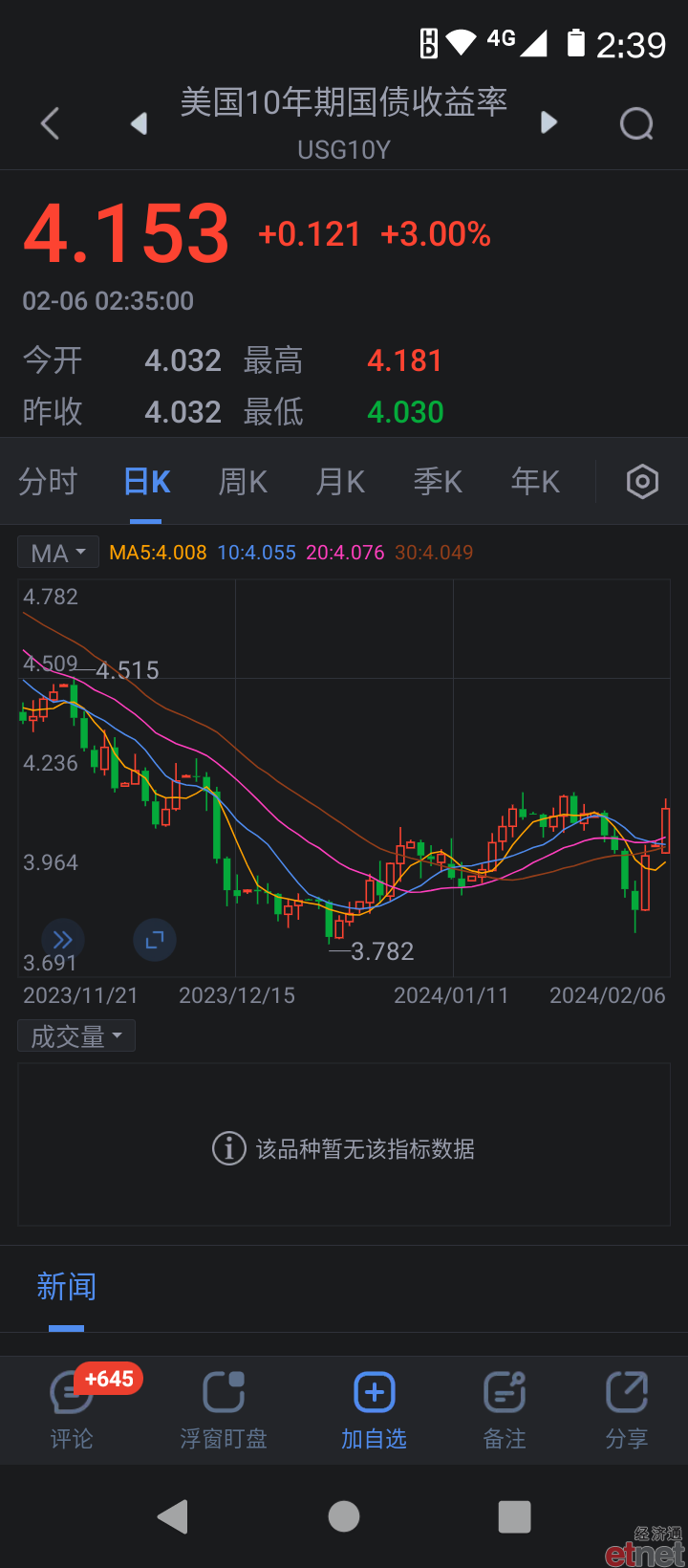Screen dimensions: 688x1568
Task: Open 评论 comments
Action: 72,1408
